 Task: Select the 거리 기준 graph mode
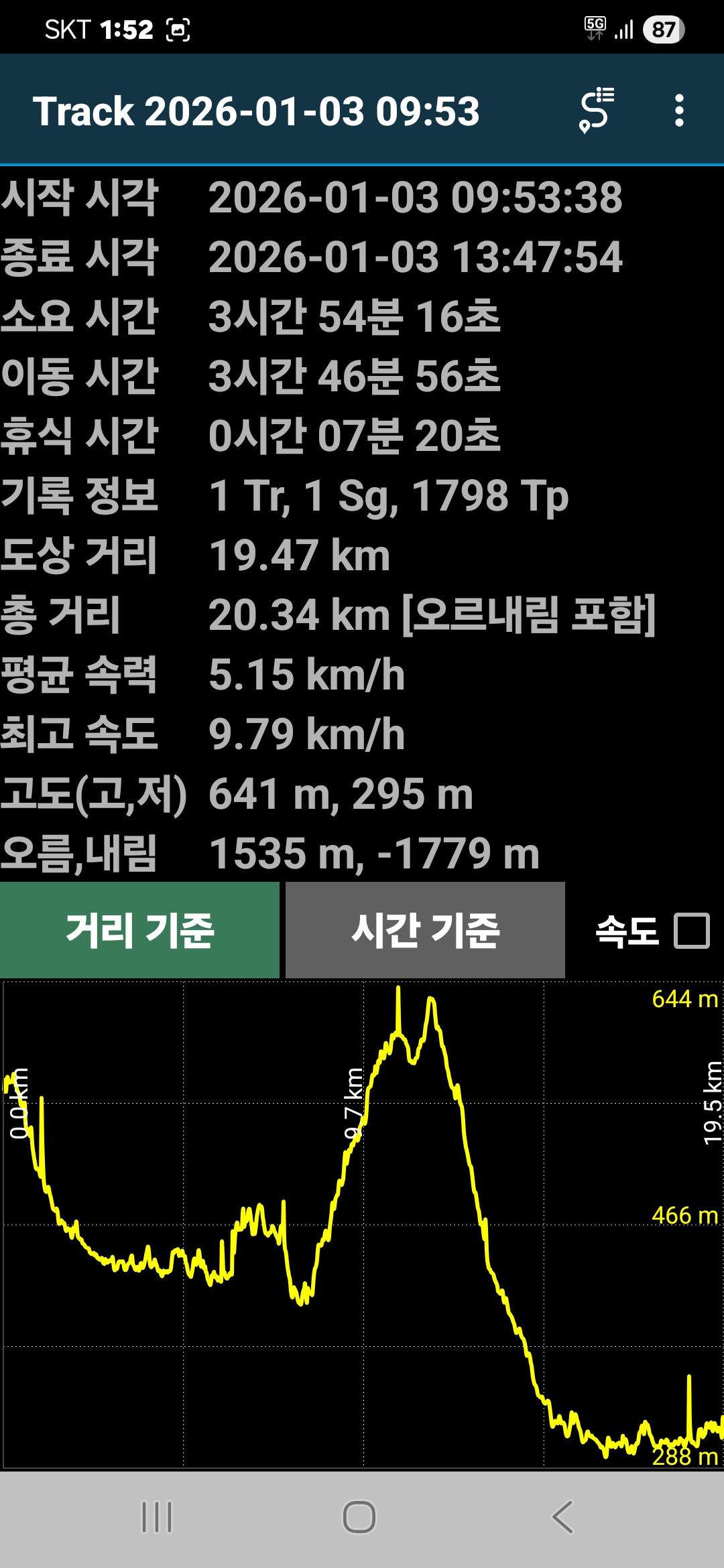pos(139,930)
